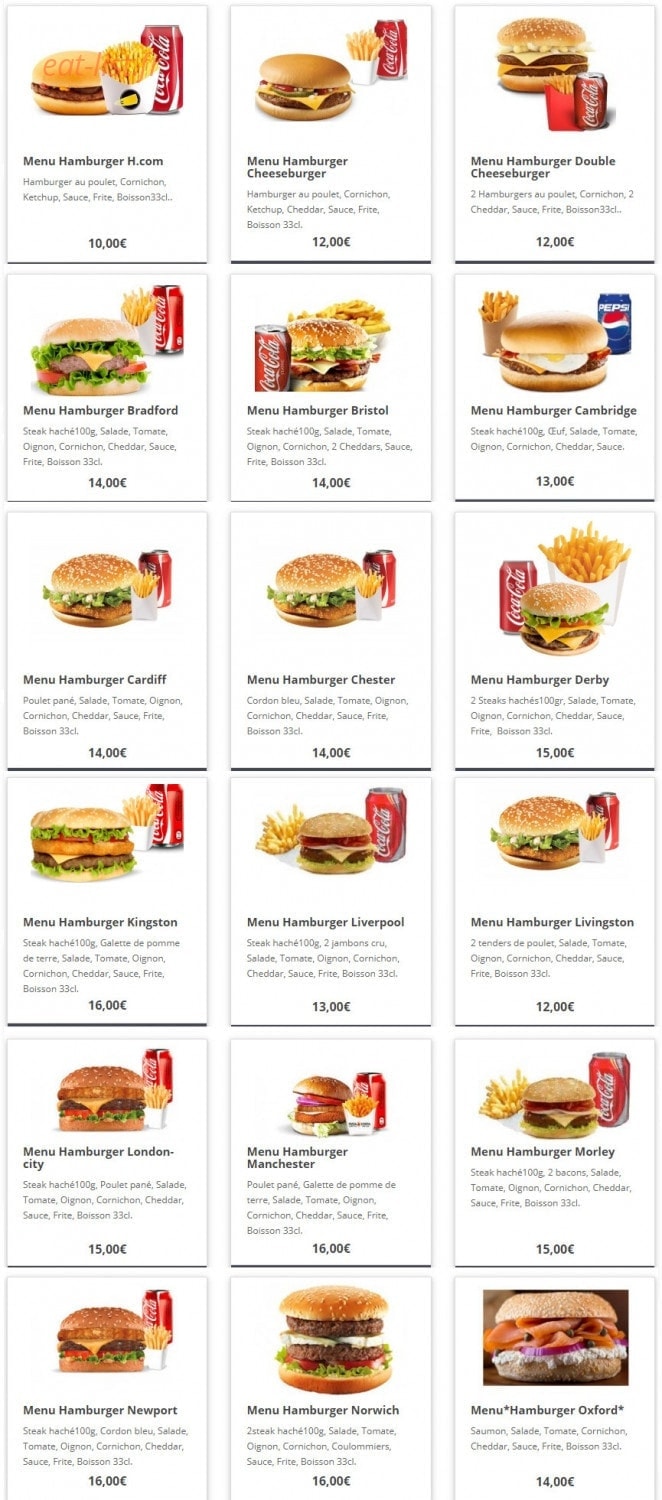The height and width of the screenshot is (1500, 662).
Task: Select Menu Hamburger Cambridge
Action: click(x=555, y=388)
